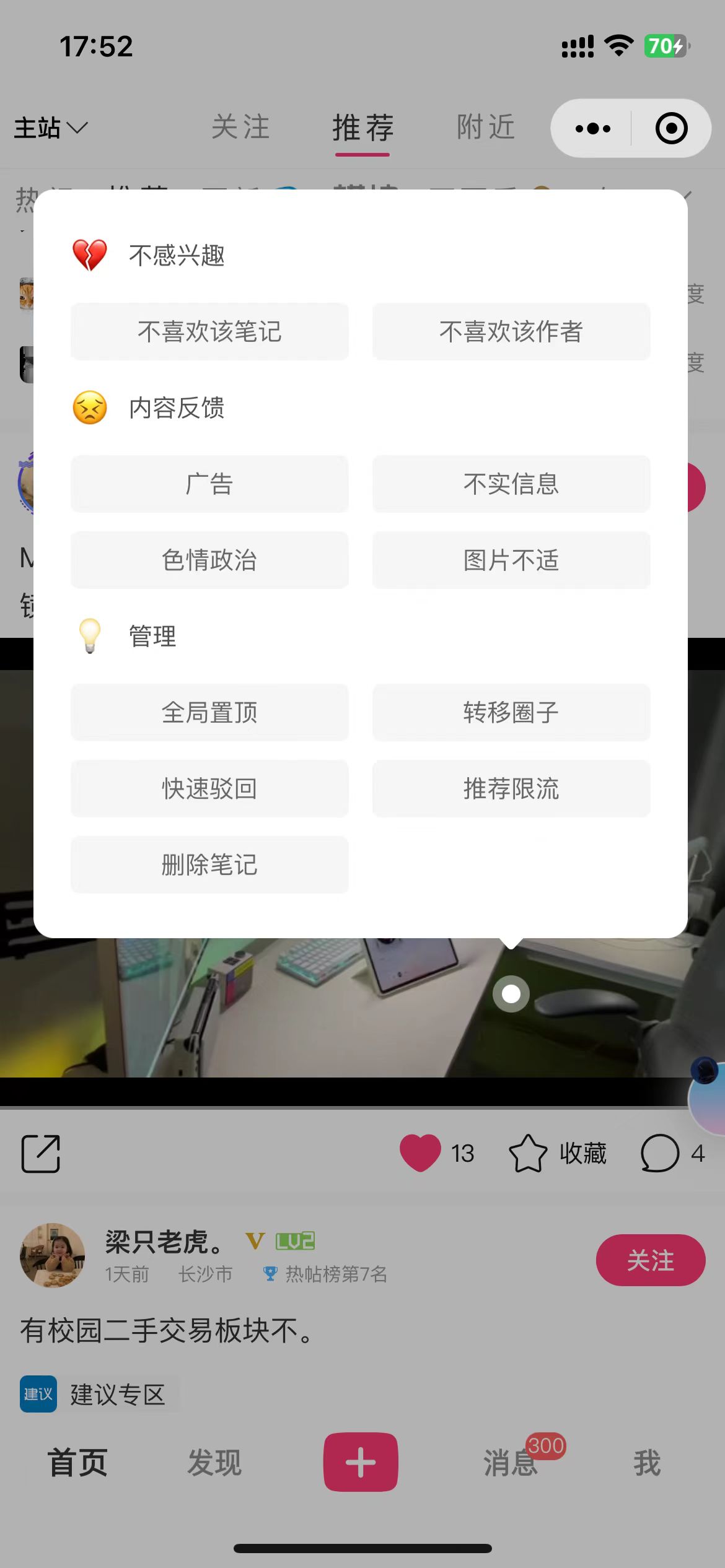The image size is (725, 1568).
Task: Apply 推荐限流 to this note
Action: pos(511,788)
